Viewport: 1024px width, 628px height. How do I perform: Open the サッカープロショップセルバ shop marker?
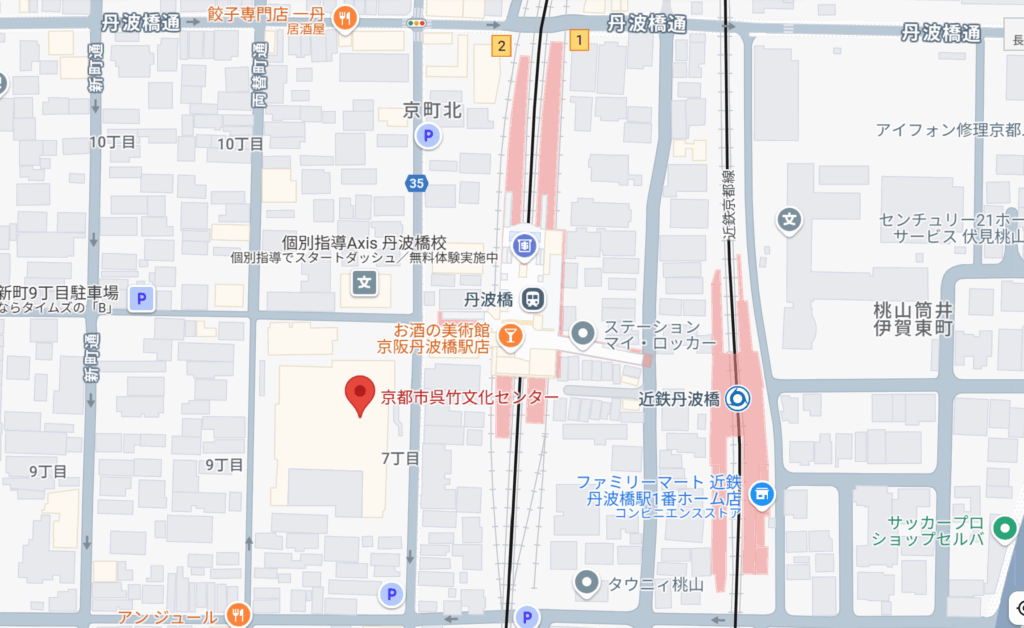[x=1004, y=527]
